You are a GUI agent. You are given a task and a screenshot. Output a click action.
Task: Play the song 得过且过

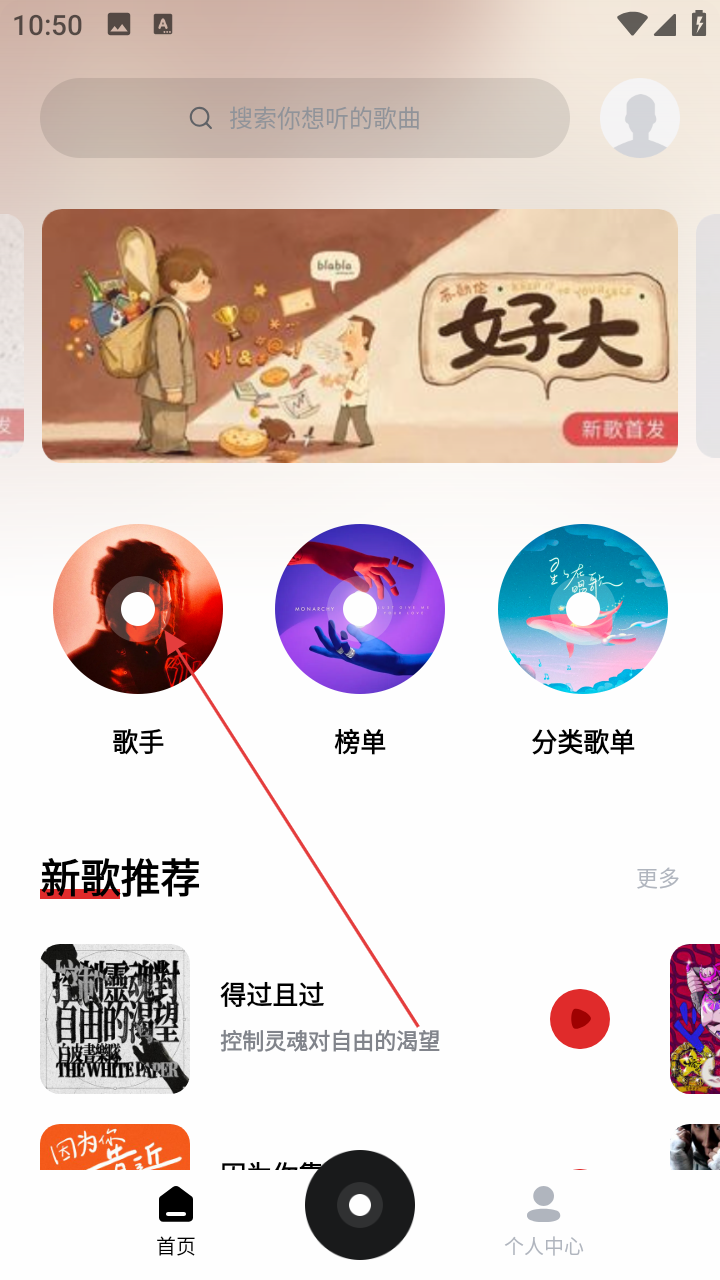[580, 1019]
